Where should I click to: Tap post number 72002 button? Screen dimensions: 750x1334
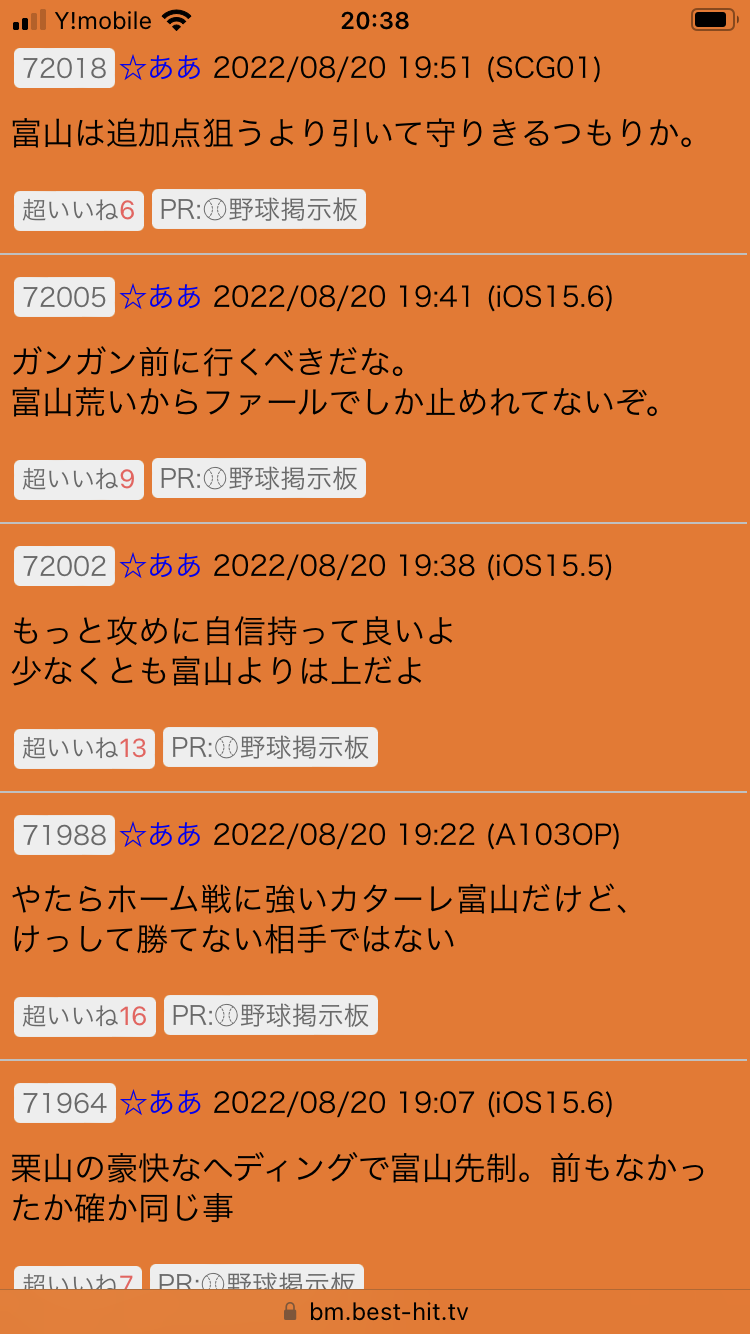click(x=64, y=566)
